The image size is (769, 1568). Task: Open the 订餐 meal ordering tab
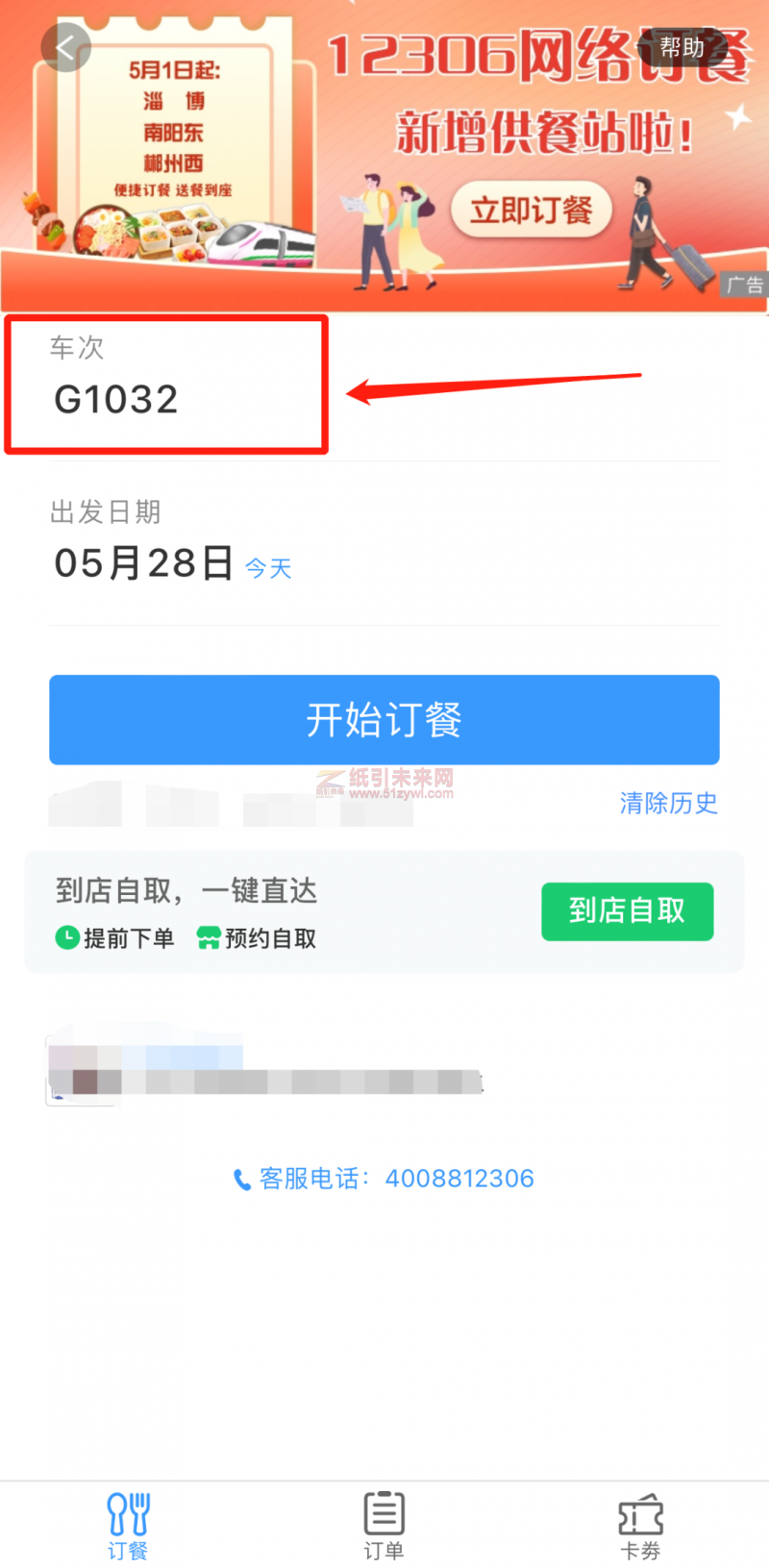[x=128, y=1525]
